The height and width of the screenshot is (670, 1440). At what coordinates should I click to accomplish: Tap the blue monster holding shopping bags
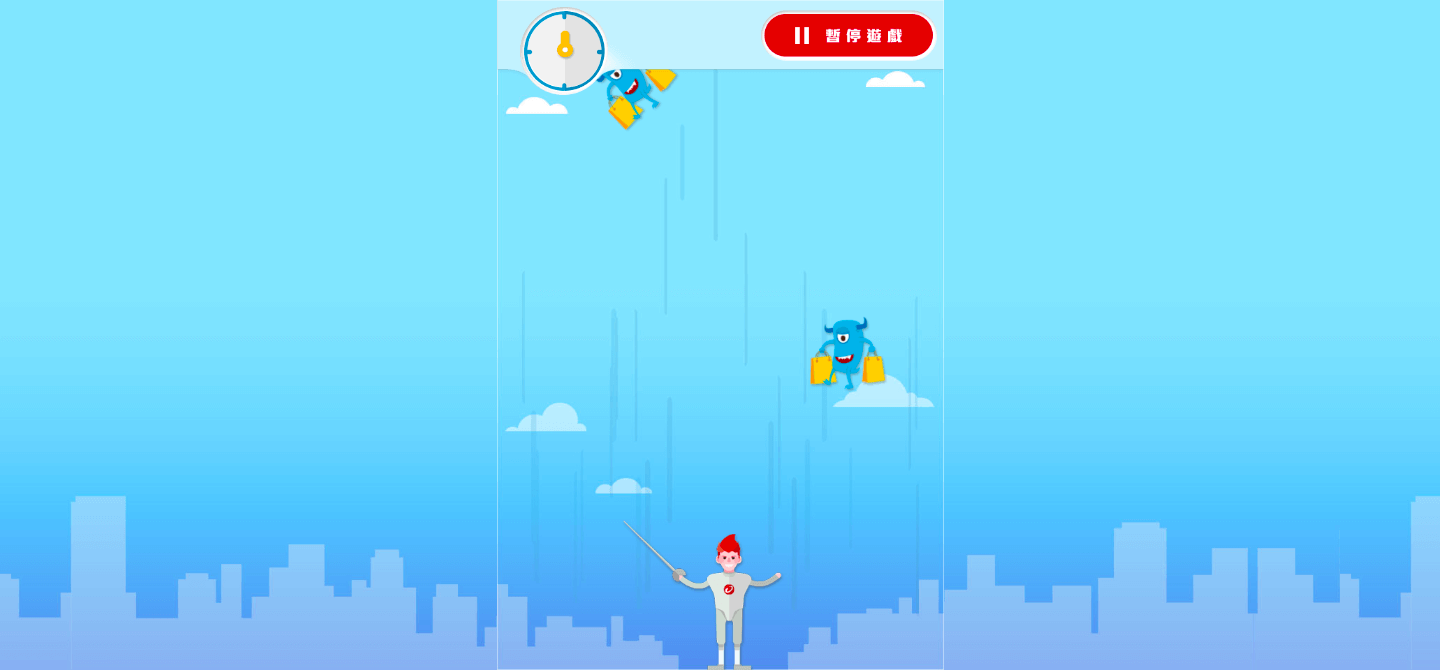(x=846, y=354)
